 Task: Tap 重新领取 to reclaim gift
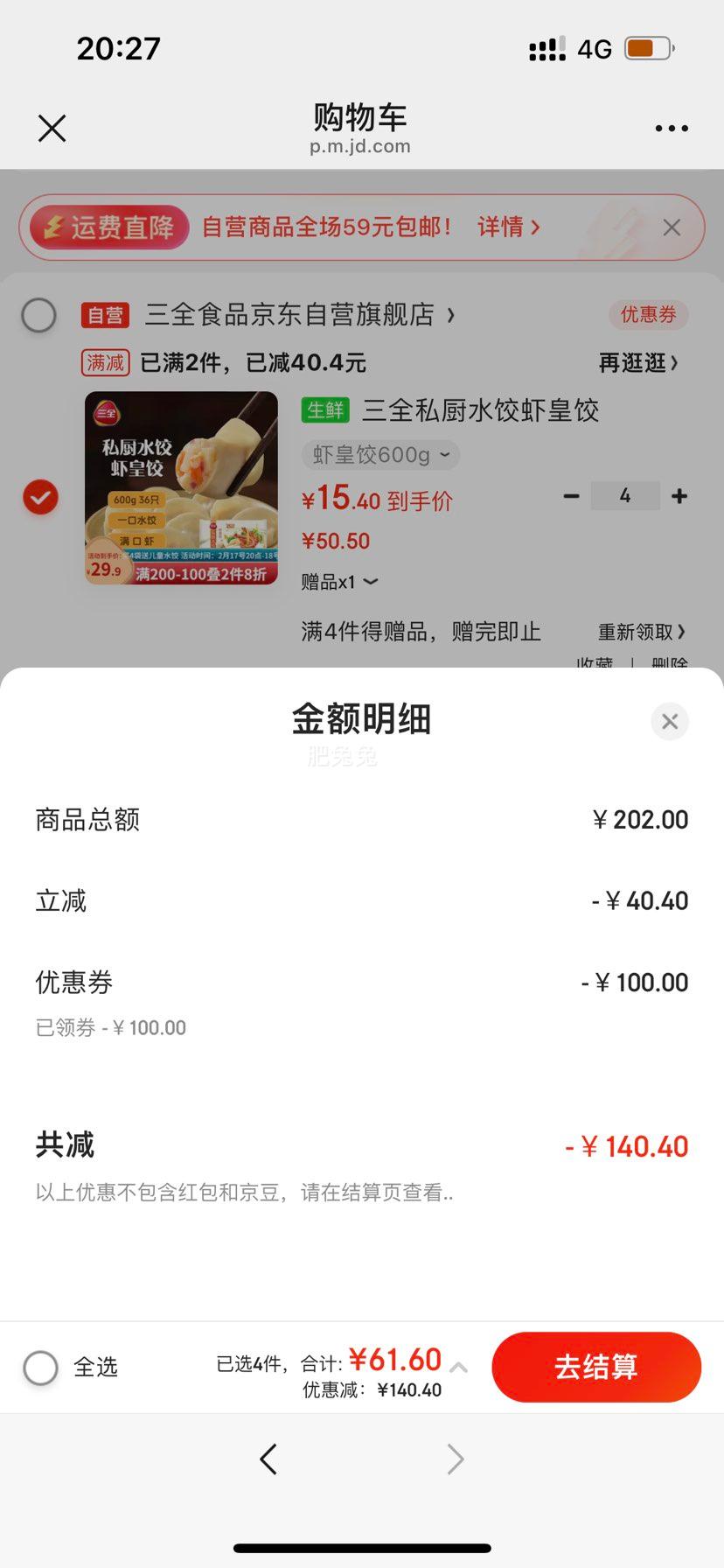pos(642,632)
